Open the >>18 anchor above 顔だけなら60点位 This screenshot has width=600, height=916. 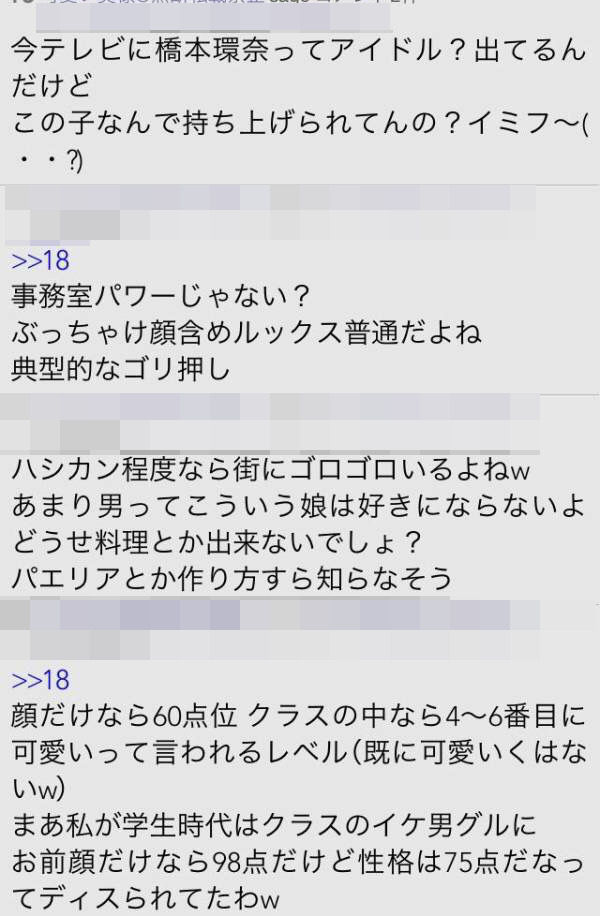40,680
